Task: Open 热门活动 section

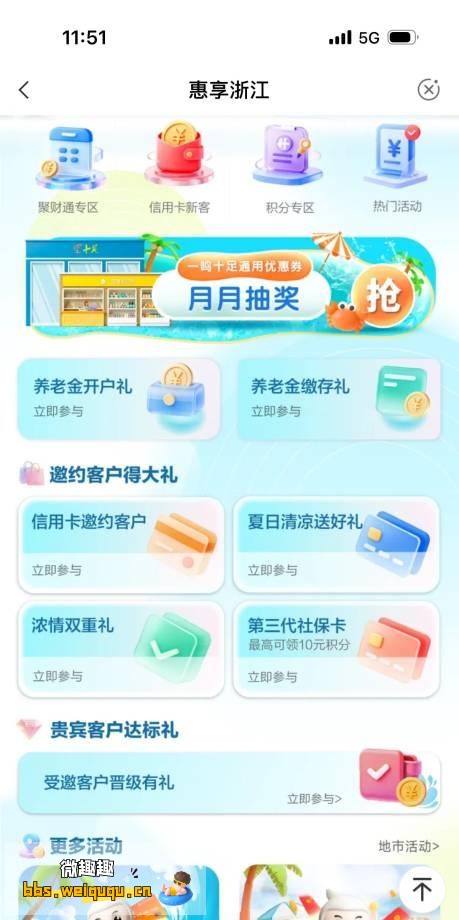Action: coord(397,169)
